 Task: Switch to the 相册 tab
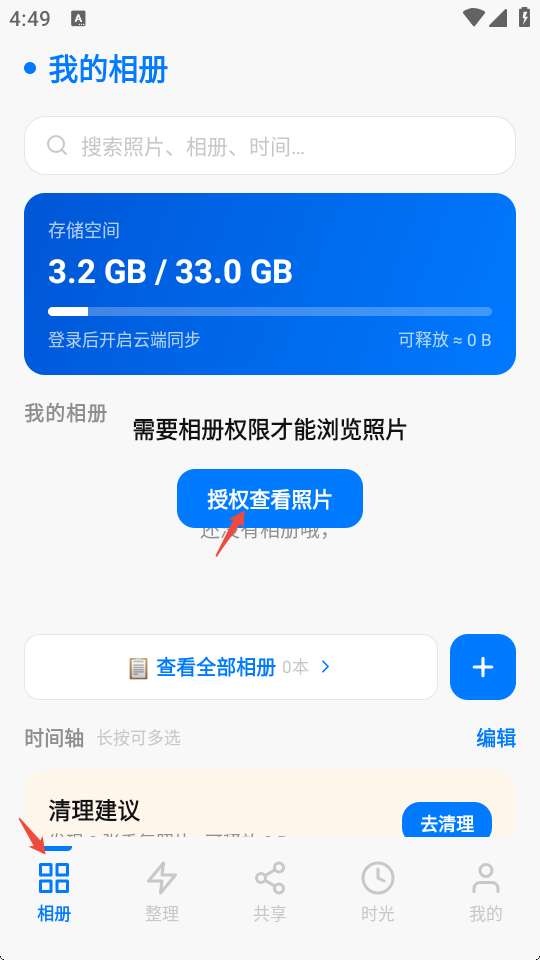click(54, 892)
